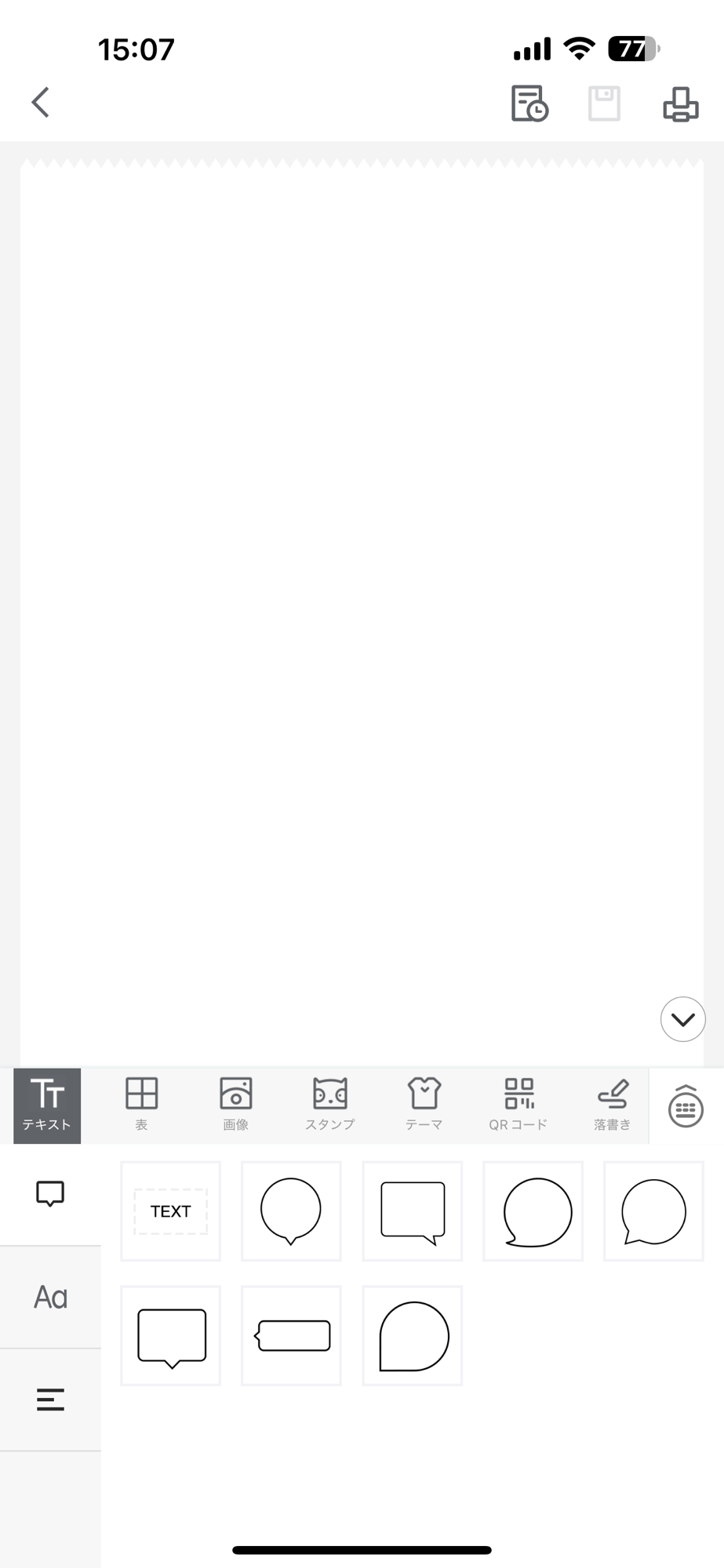Open the document history icon

pos(529,103)
